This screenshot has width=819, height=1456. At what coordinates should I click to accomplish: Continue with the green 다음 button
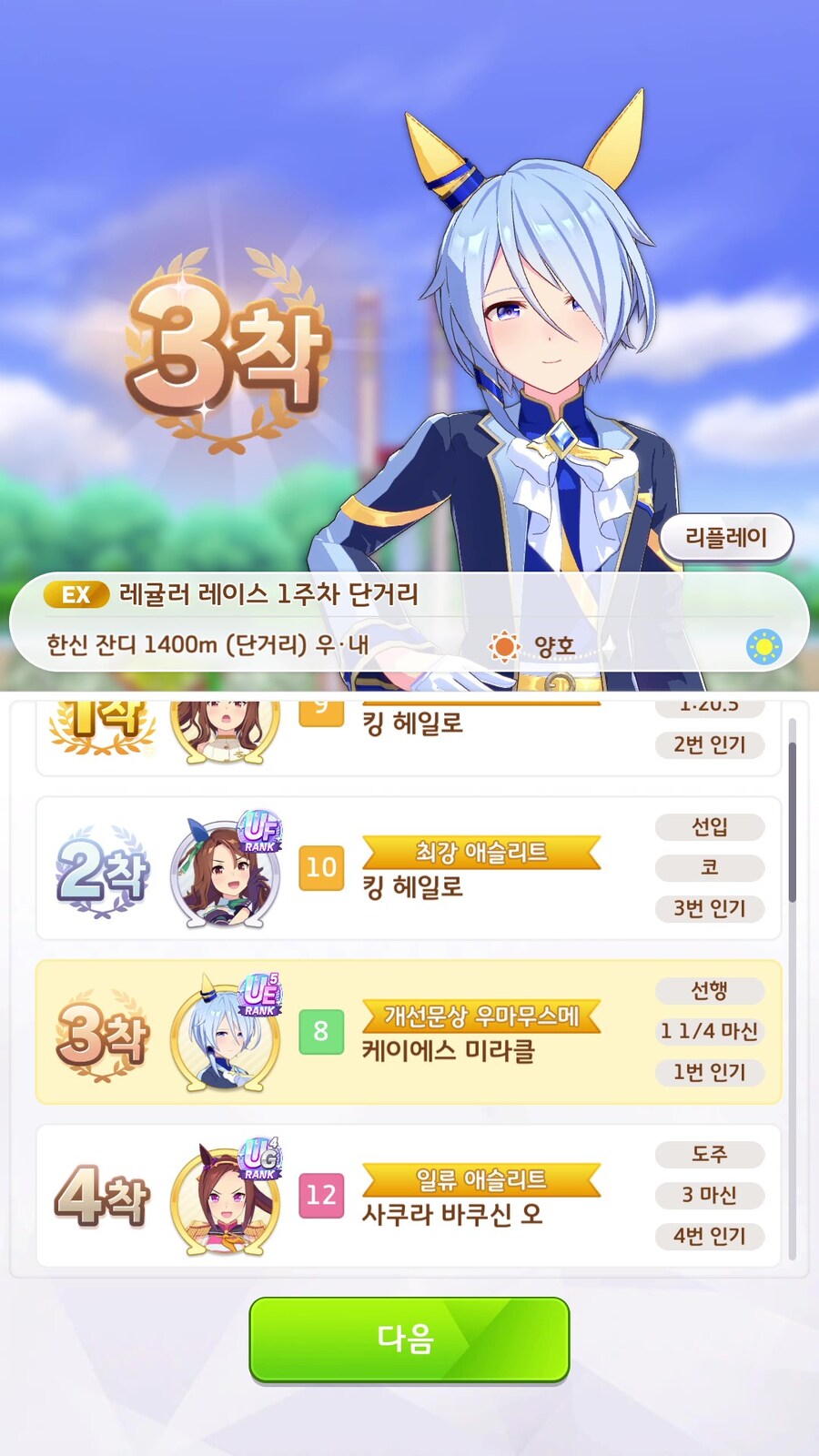coord(409,1339)
